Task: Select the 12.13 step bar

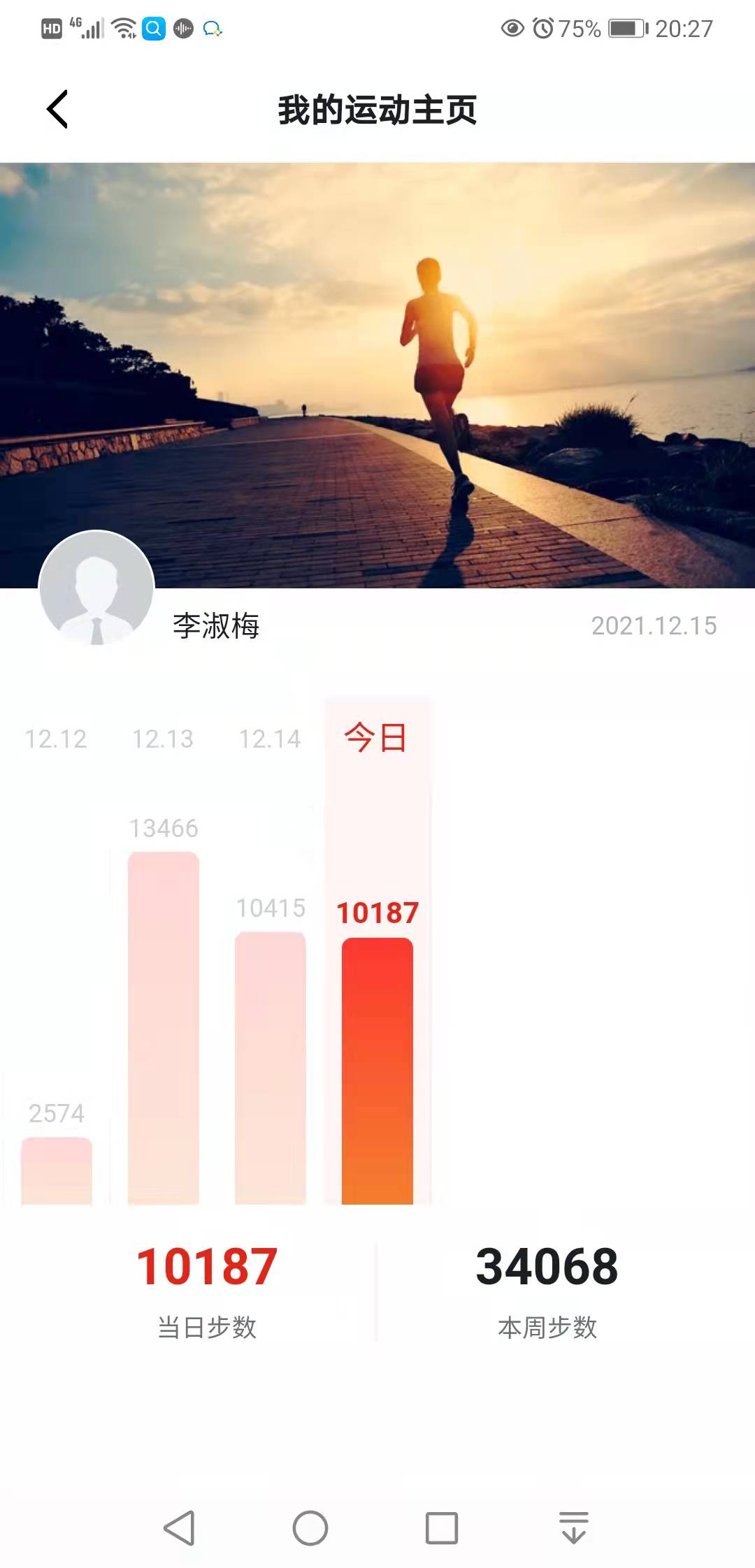Action: click(x=164, y=1027)
